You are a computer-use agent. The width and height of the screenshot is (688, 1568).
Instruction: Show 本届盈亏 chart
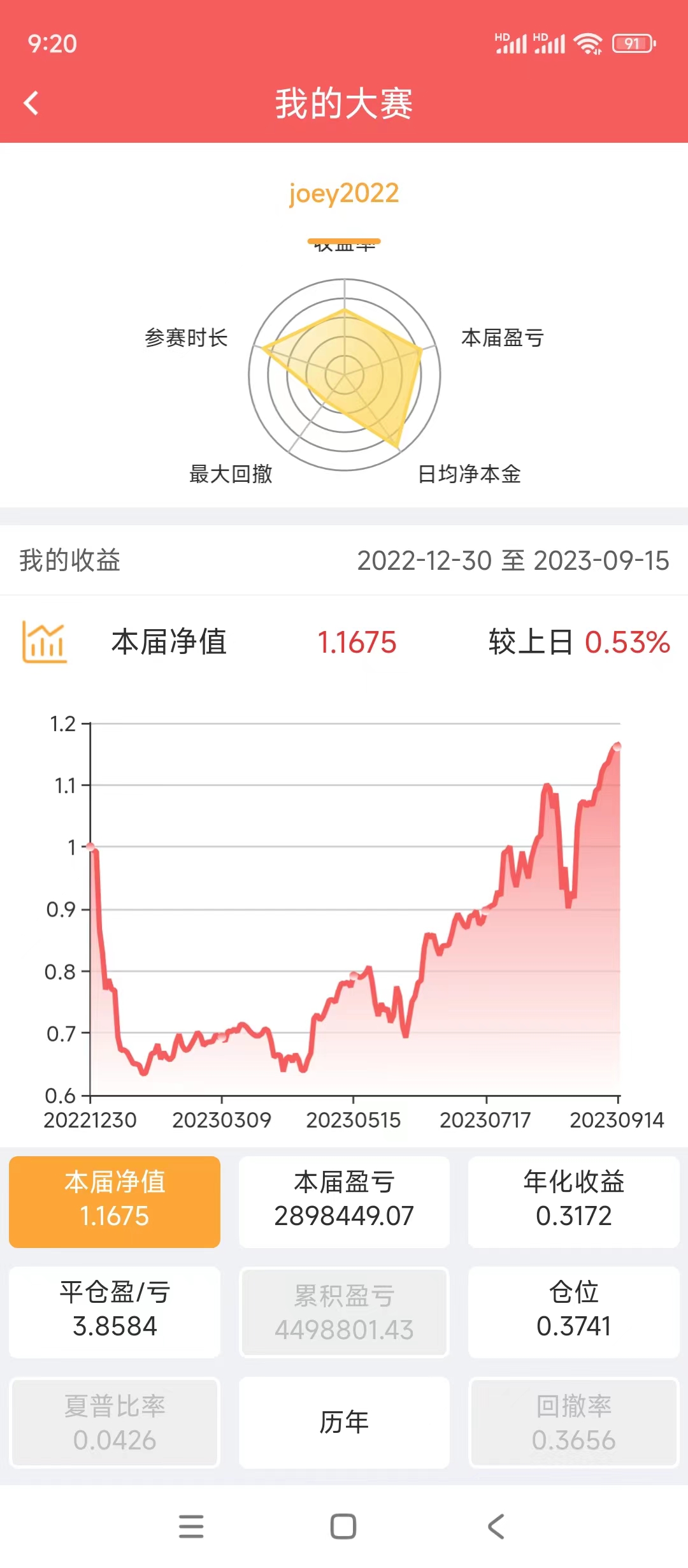344,1201
